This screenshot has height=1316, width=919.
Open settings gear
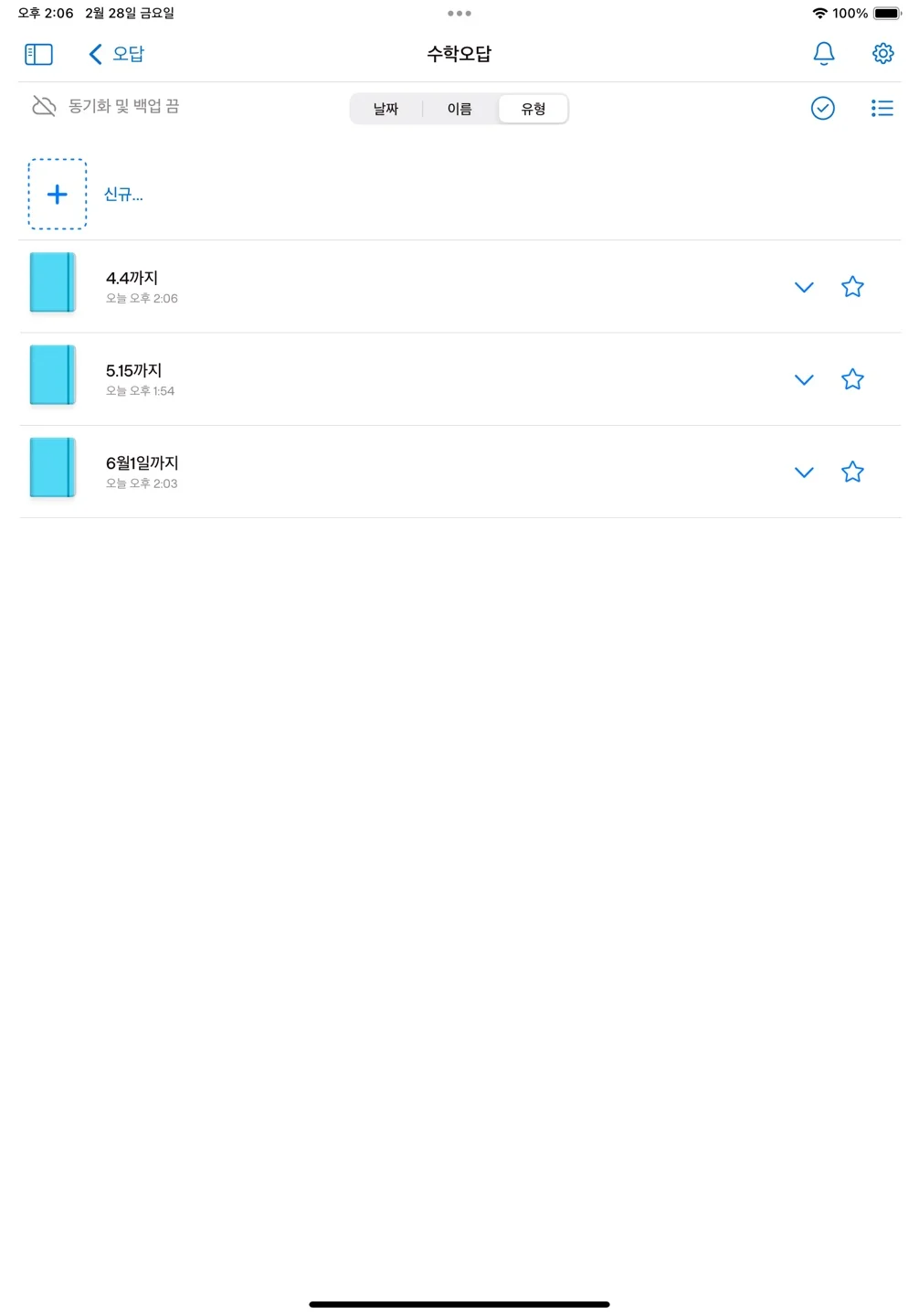(882, 54)
